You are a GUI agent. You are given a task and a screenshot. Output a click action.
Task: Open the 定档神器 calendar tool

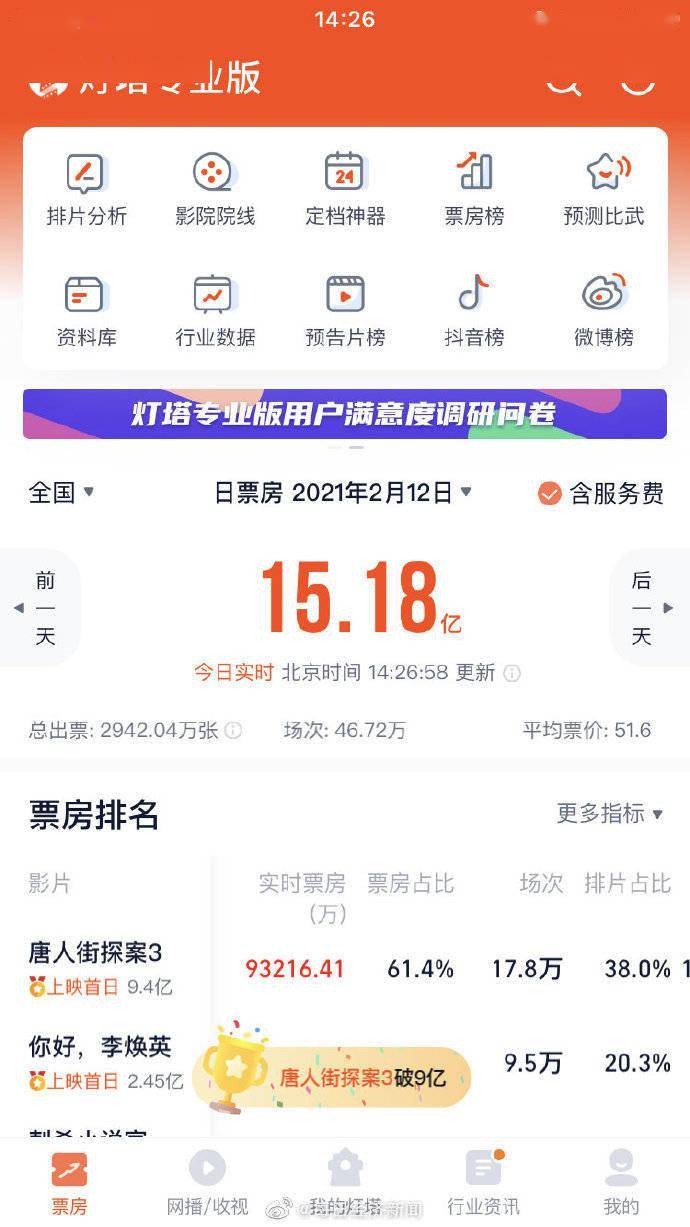point(345,189)
